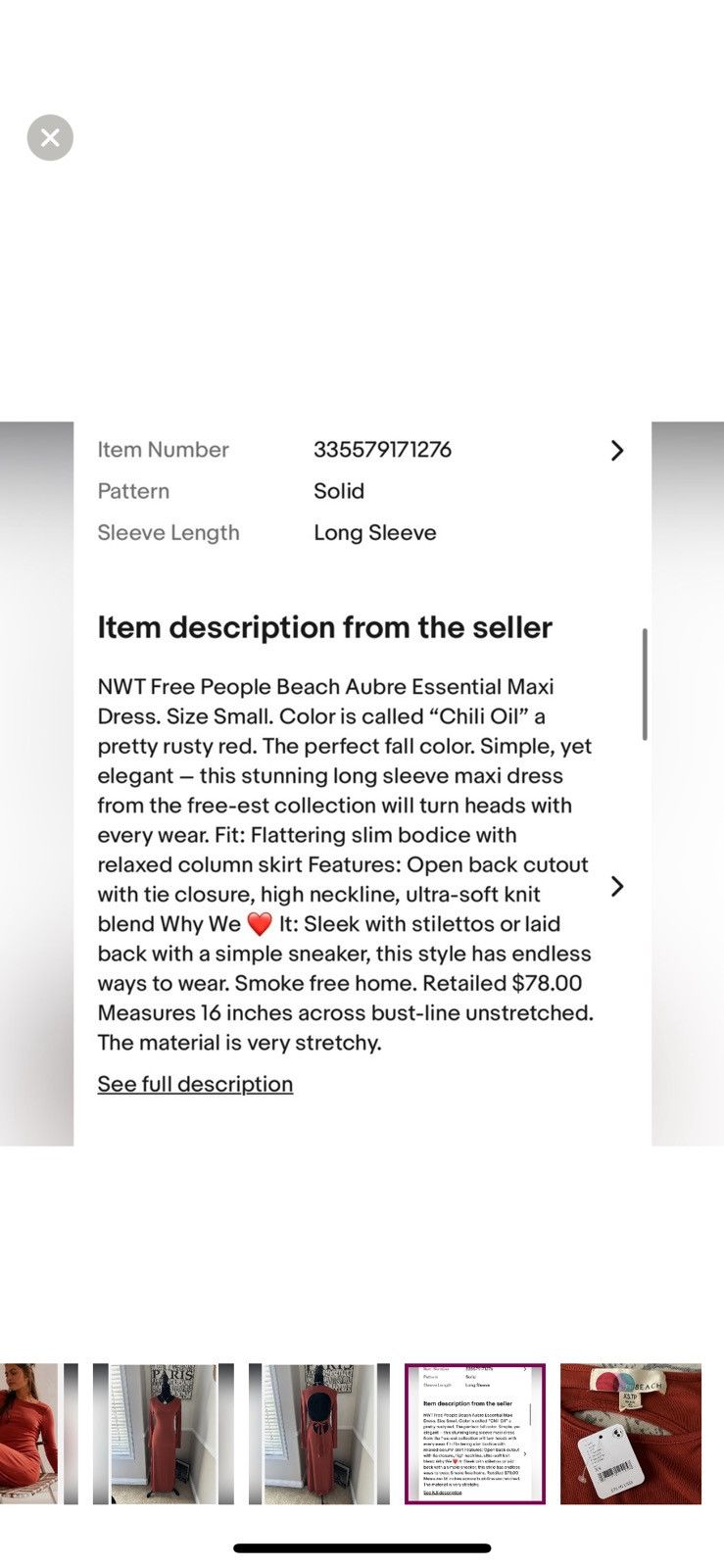
Task: Select the highlighted item description thumbnail
Action: click(x=475, y=1434)
